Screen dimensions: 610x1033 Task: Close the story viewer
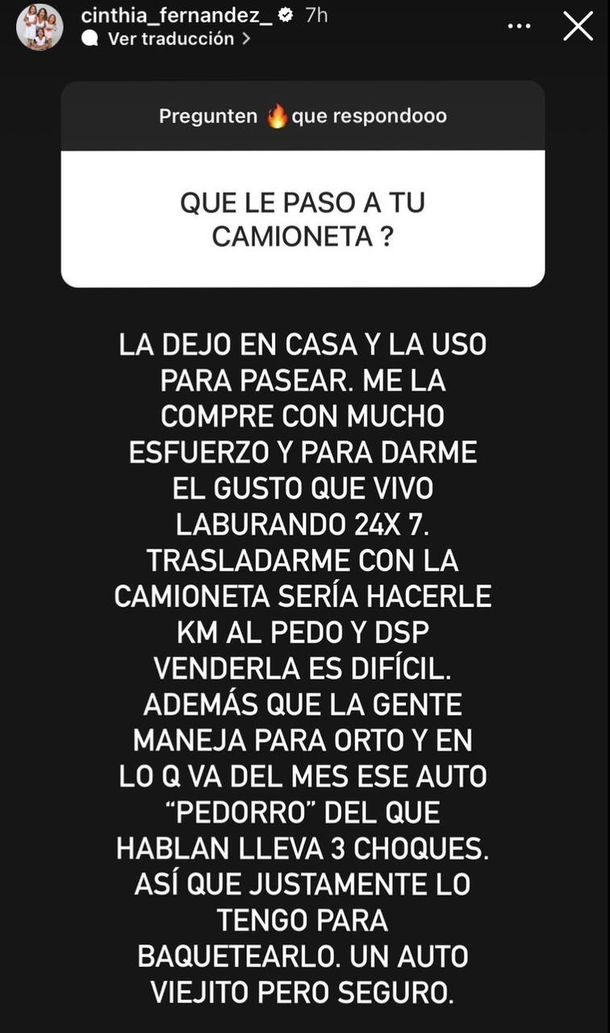tap(578, 26)
